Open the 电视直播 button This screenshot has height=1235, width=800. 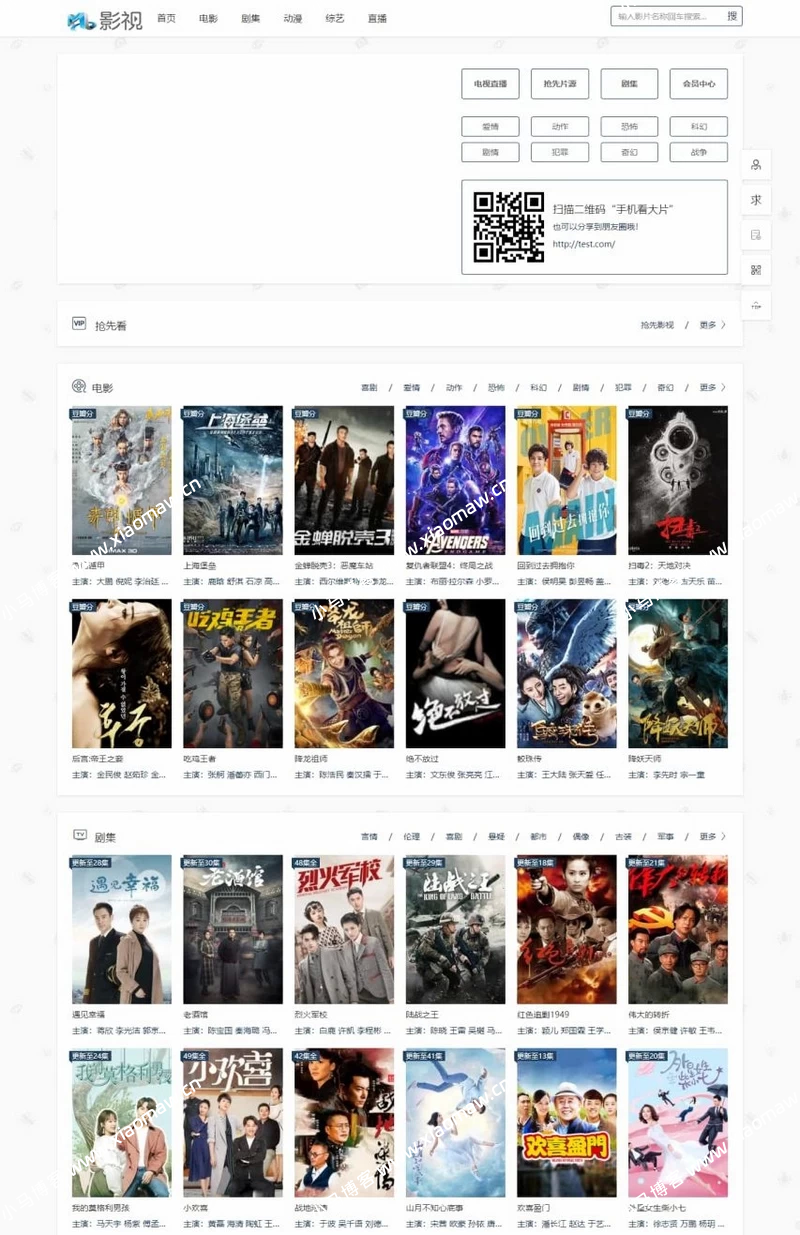[x=490, y=84]
